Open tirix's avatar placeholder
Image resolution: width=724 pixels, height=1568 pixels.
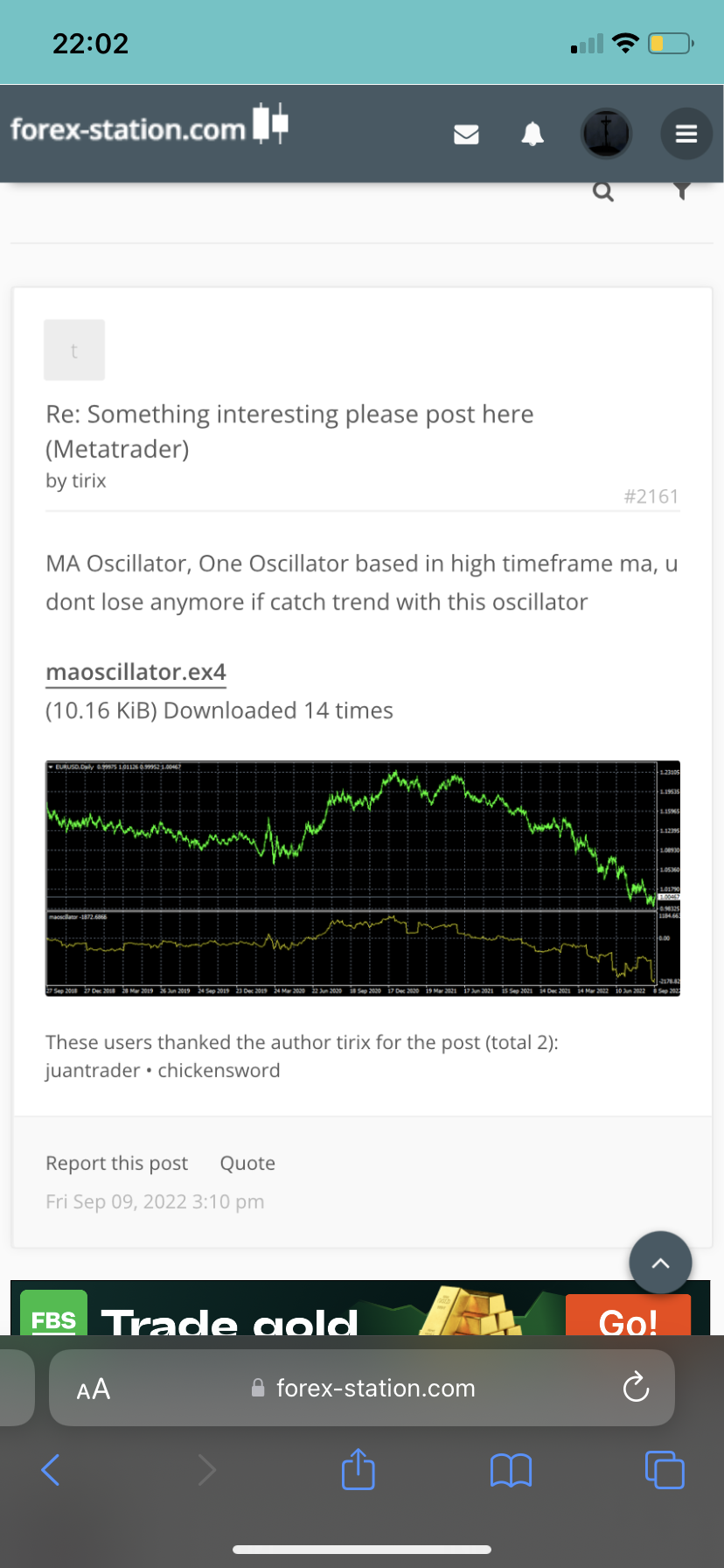point(74,350)
